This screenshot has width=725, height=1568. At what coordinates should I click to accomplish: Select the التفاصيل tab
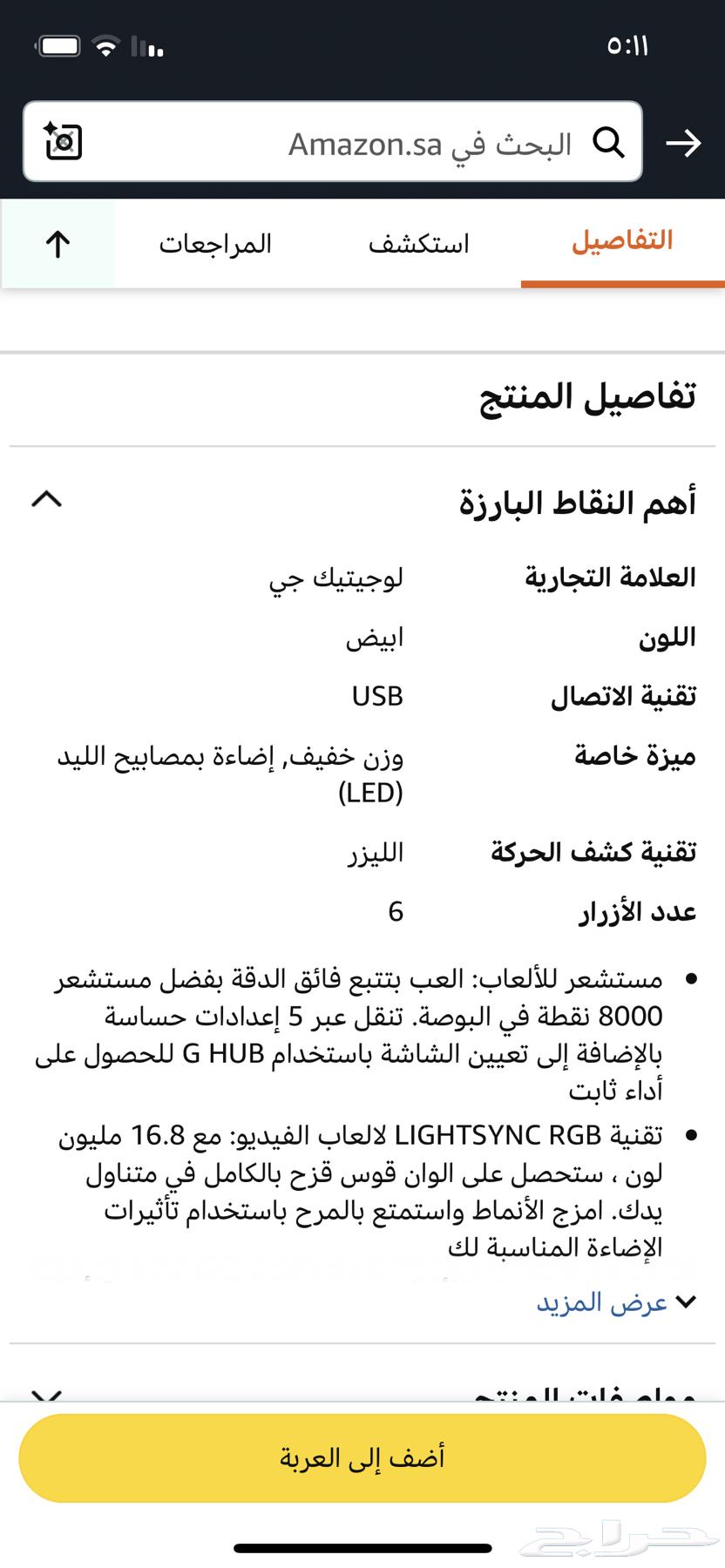[621, 240]
